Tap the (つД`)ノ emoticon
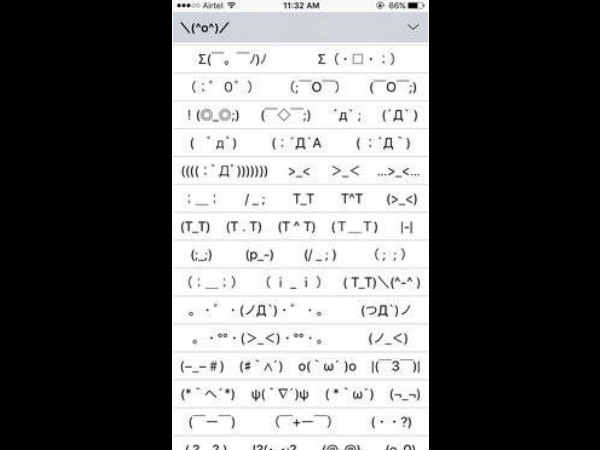This screenshot has width=600, height=450. tap(386, 311)
